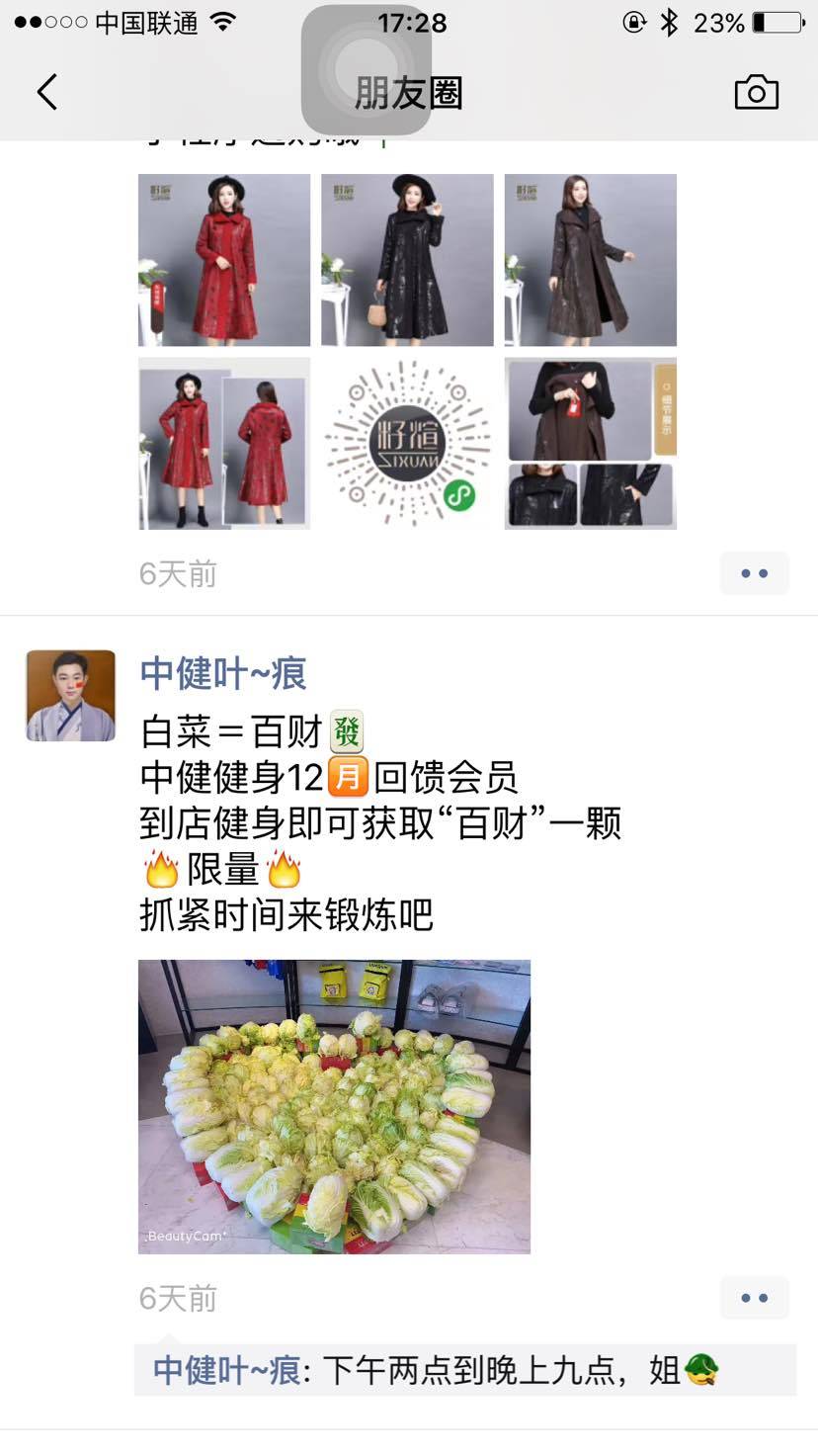Viewport: 818px width, 1456px height.
Task: View the black coat with hat photo
Action: click(x=407, y=260)
